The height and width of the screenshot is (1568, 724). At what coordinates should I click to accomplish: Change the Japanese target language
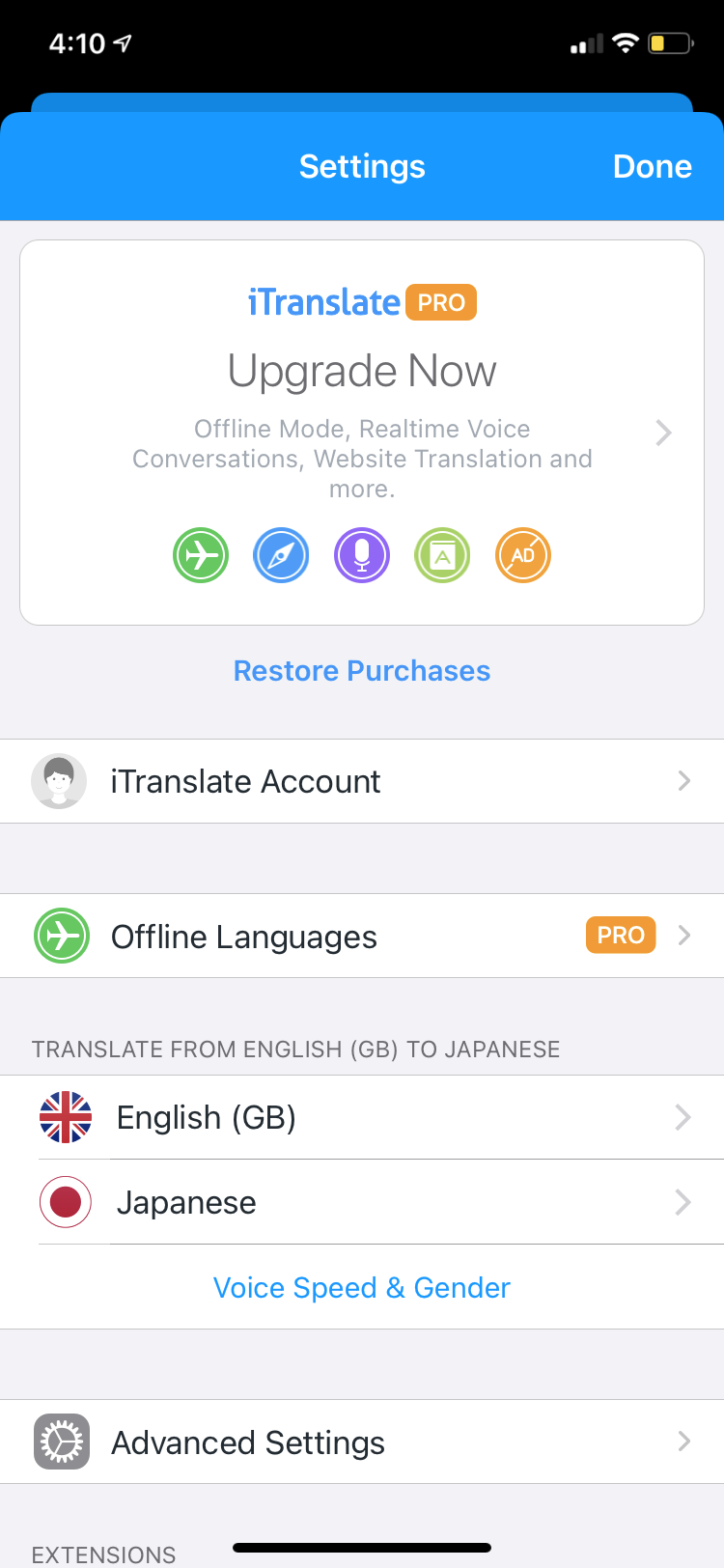(x=362, y=1202)
